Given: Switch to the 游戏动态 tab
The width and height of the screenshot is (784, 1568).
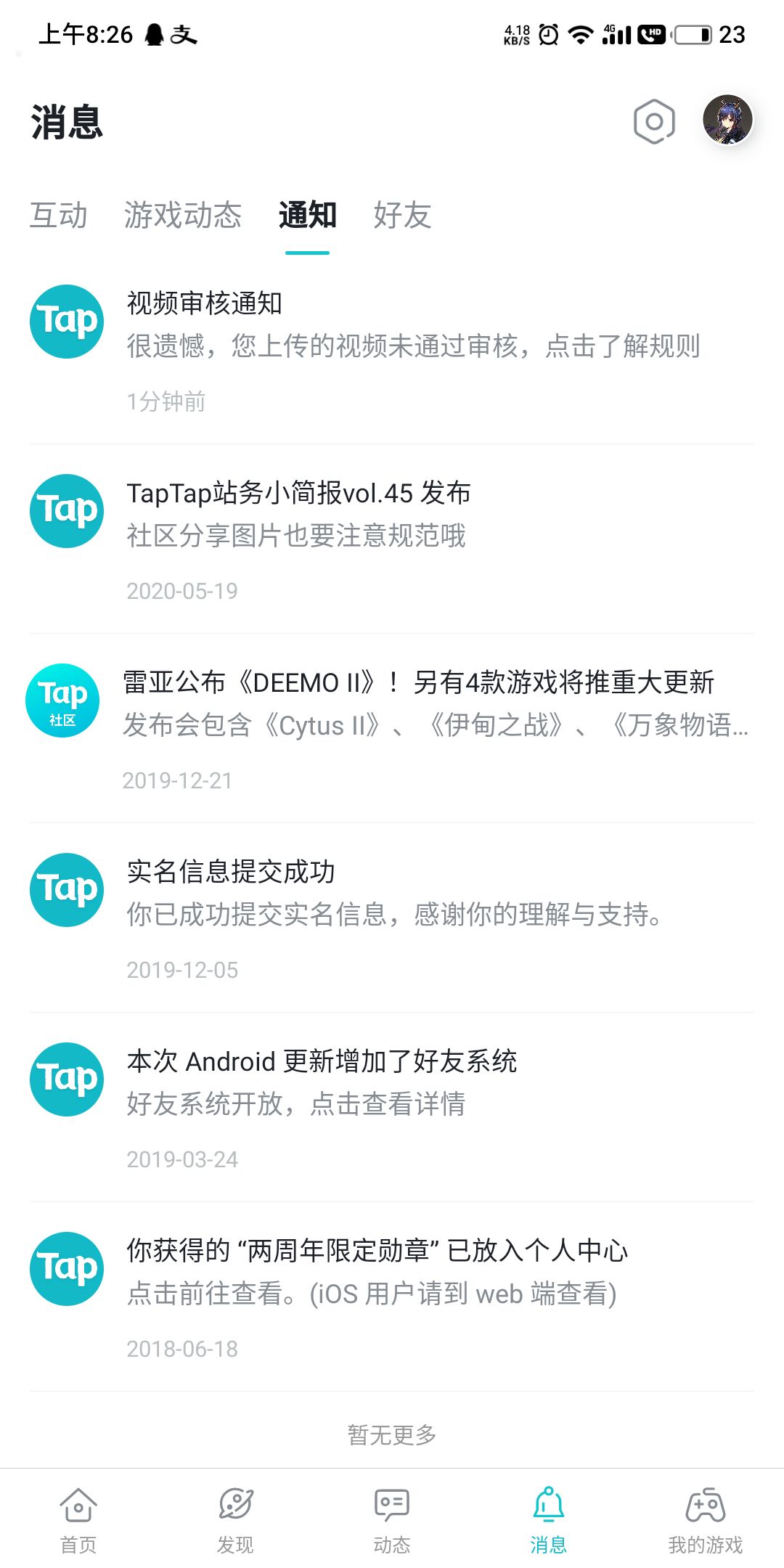Looking at the screenshot, I should [x=183, y=216].
